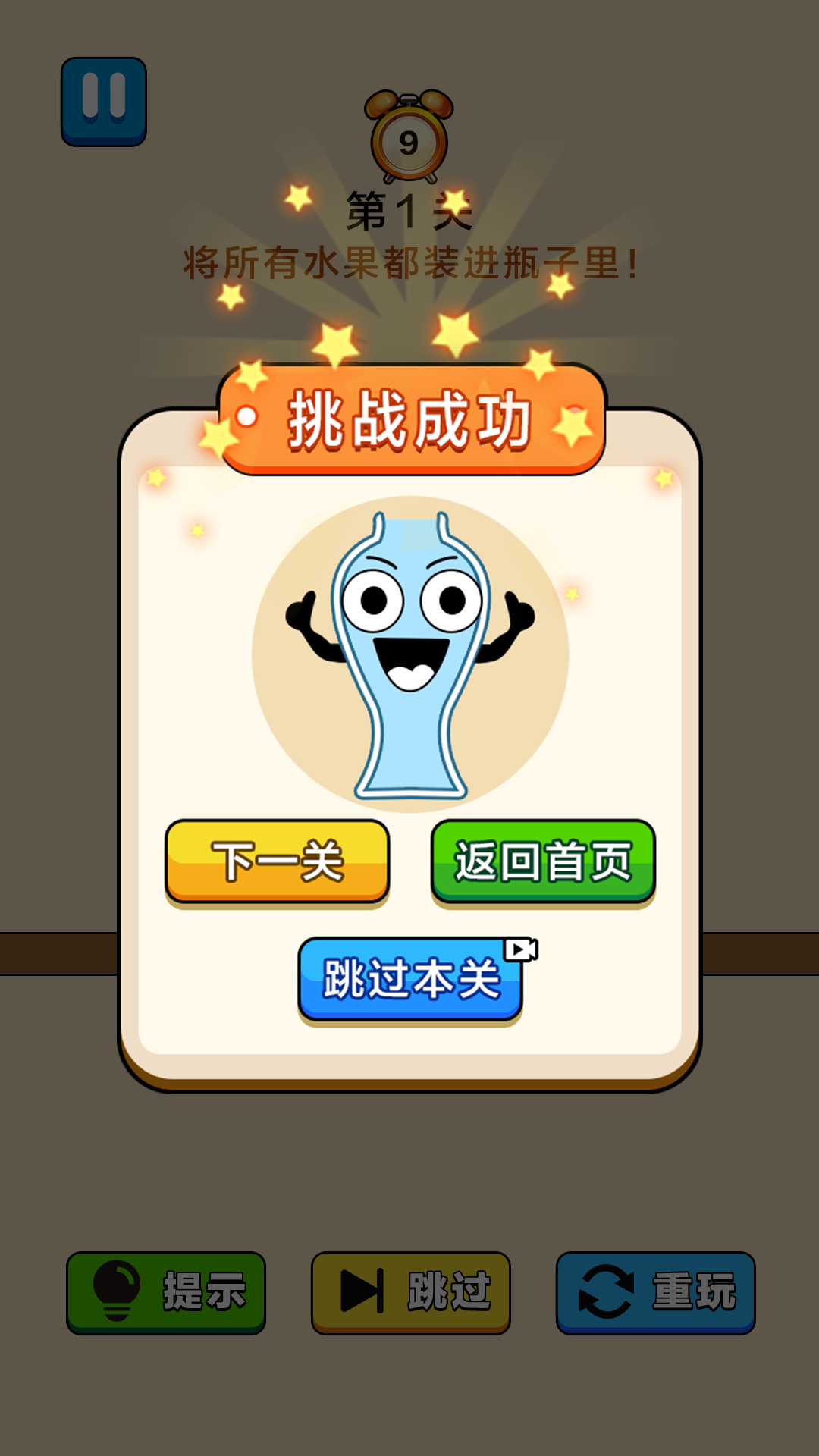Replay the level with 重玩
Image resolution: width=819 pixels, height=1456 pixels.
655,1292
